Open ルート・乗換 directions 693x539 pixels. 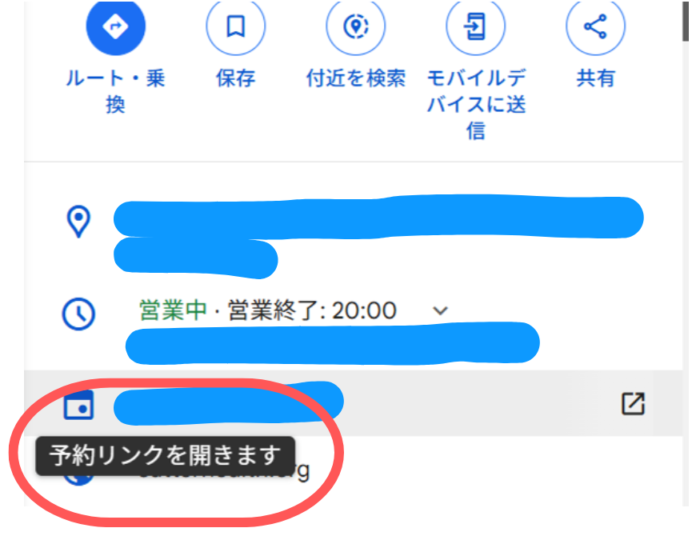click(116, 28)
